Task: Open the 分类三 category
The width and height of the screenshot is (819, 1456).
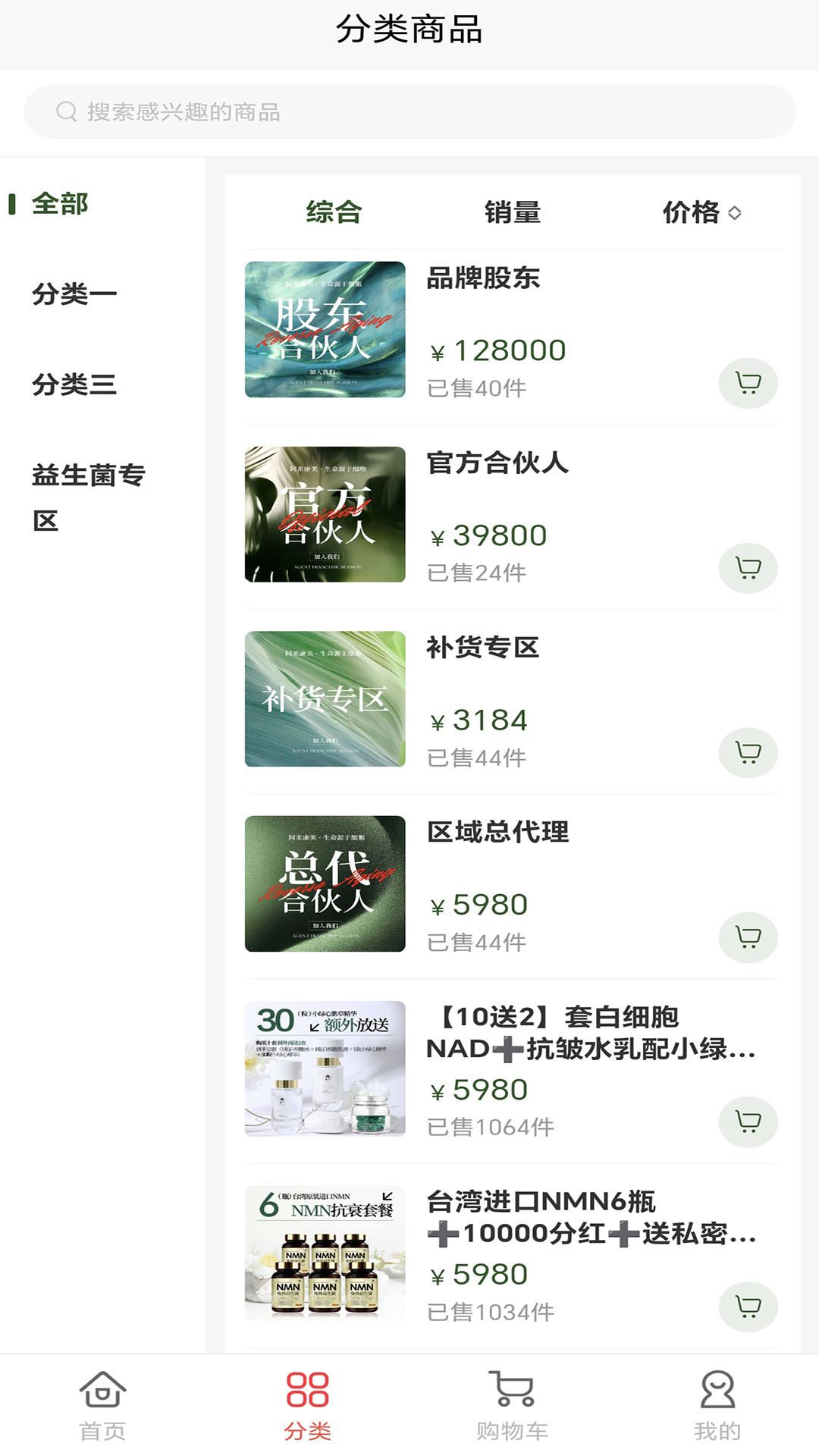Action: (74, 385)
